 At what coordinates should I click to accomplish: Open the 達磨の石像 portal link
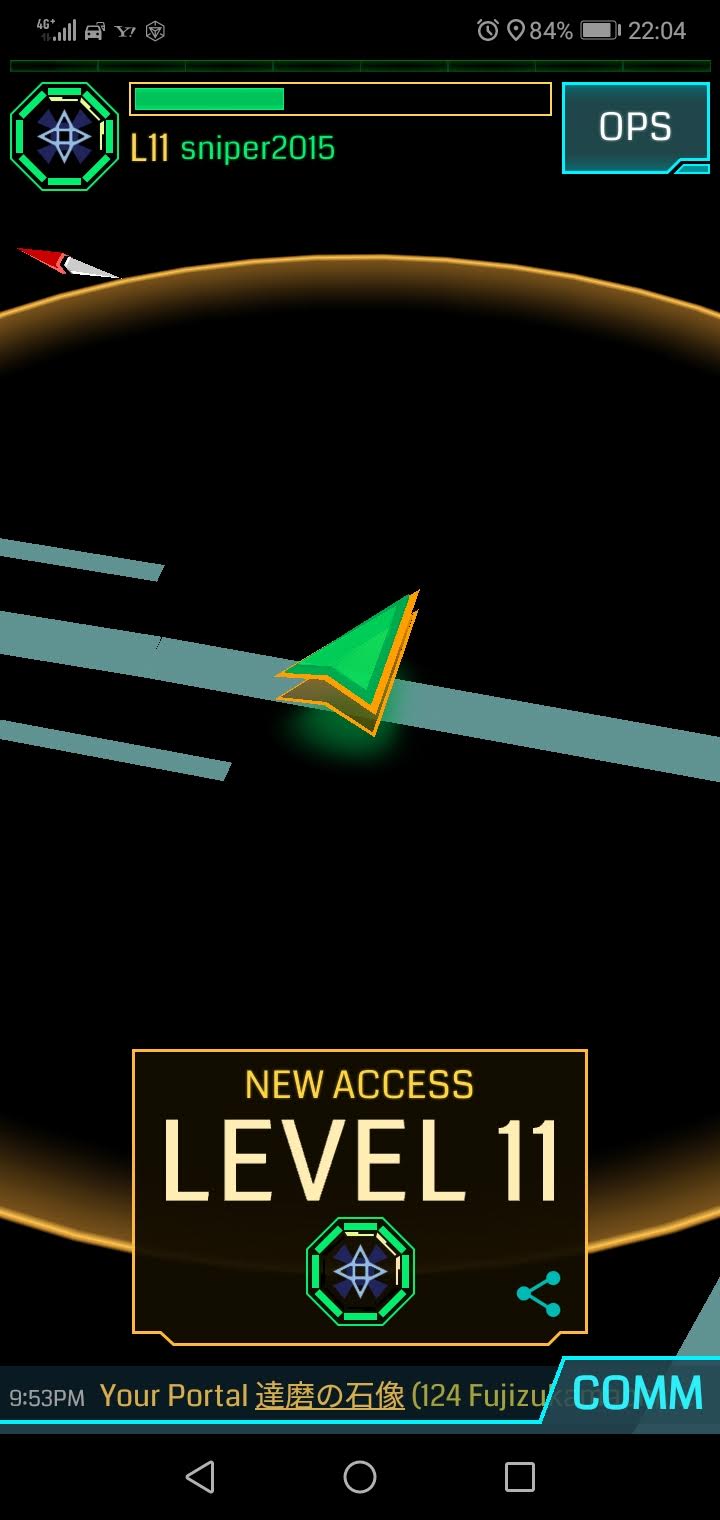[330, 1396]
